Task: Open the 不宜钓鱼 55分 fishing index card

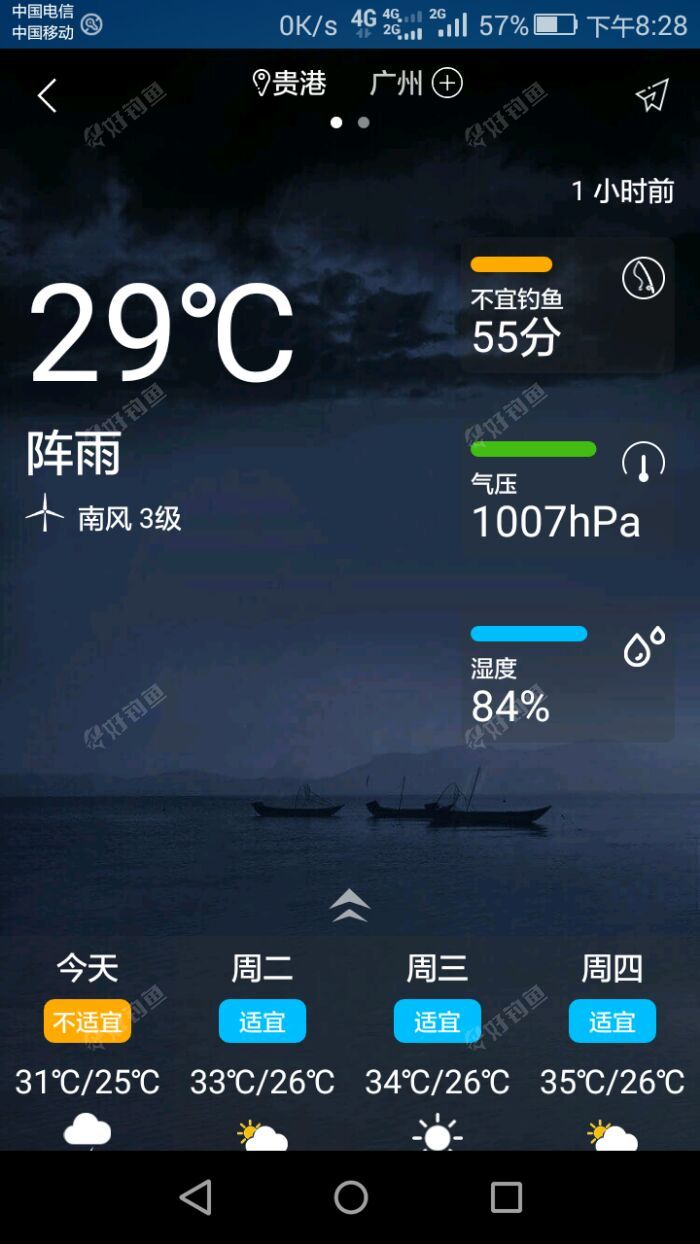Action: (x=567, y=306)
